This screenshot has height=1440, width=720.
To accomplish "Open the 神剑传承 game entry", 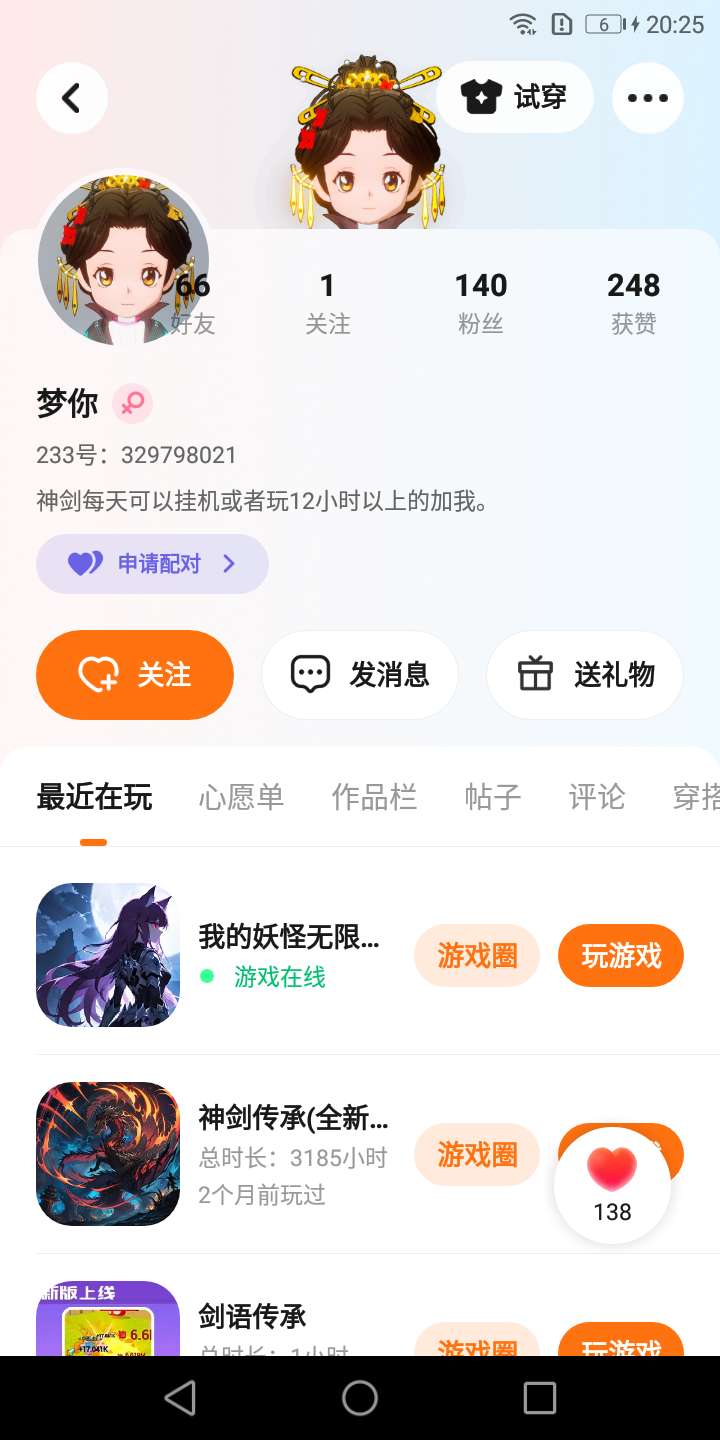I will (108, 1154).
